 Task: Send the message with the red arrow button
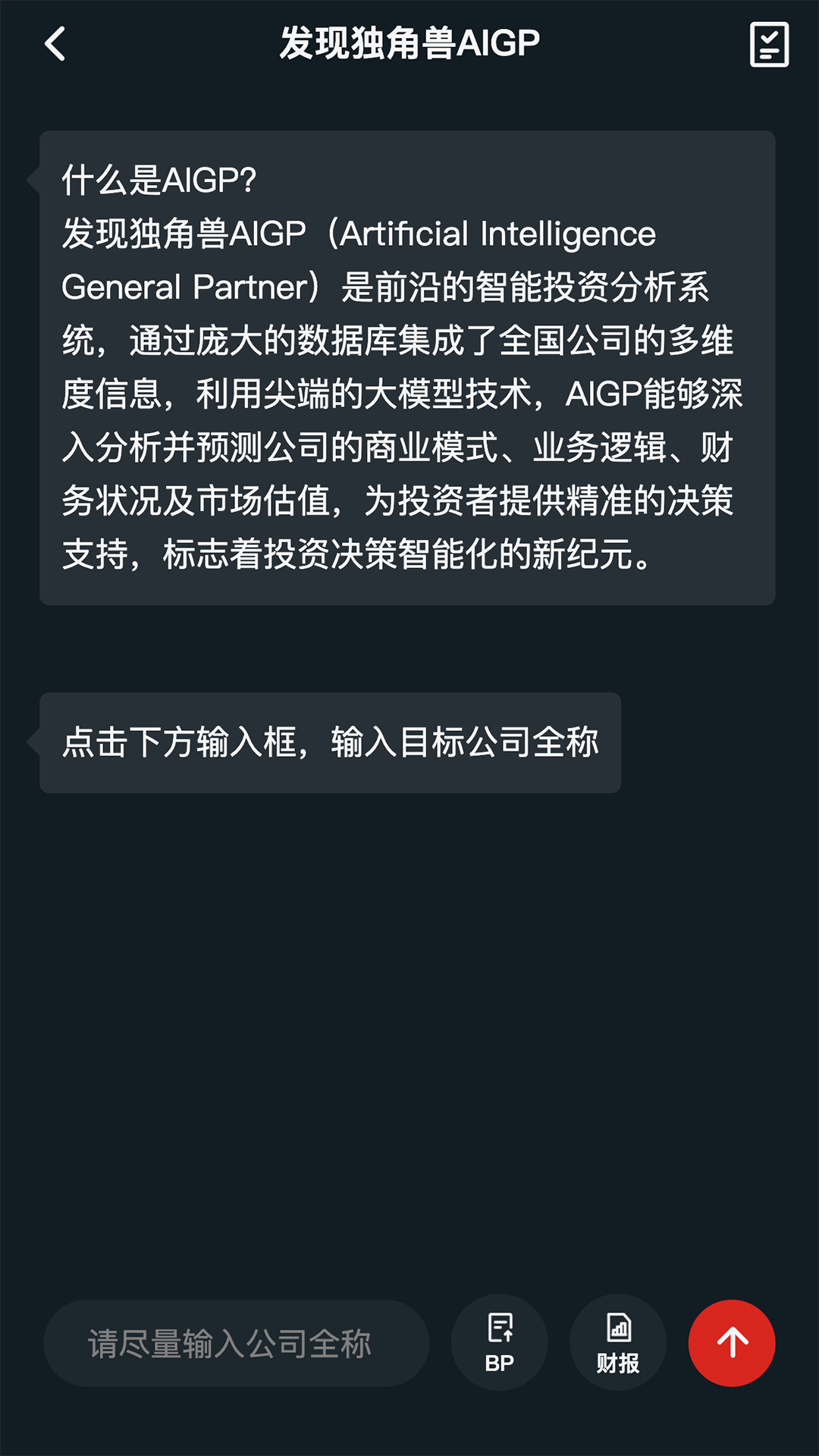tap(731, 1343)
